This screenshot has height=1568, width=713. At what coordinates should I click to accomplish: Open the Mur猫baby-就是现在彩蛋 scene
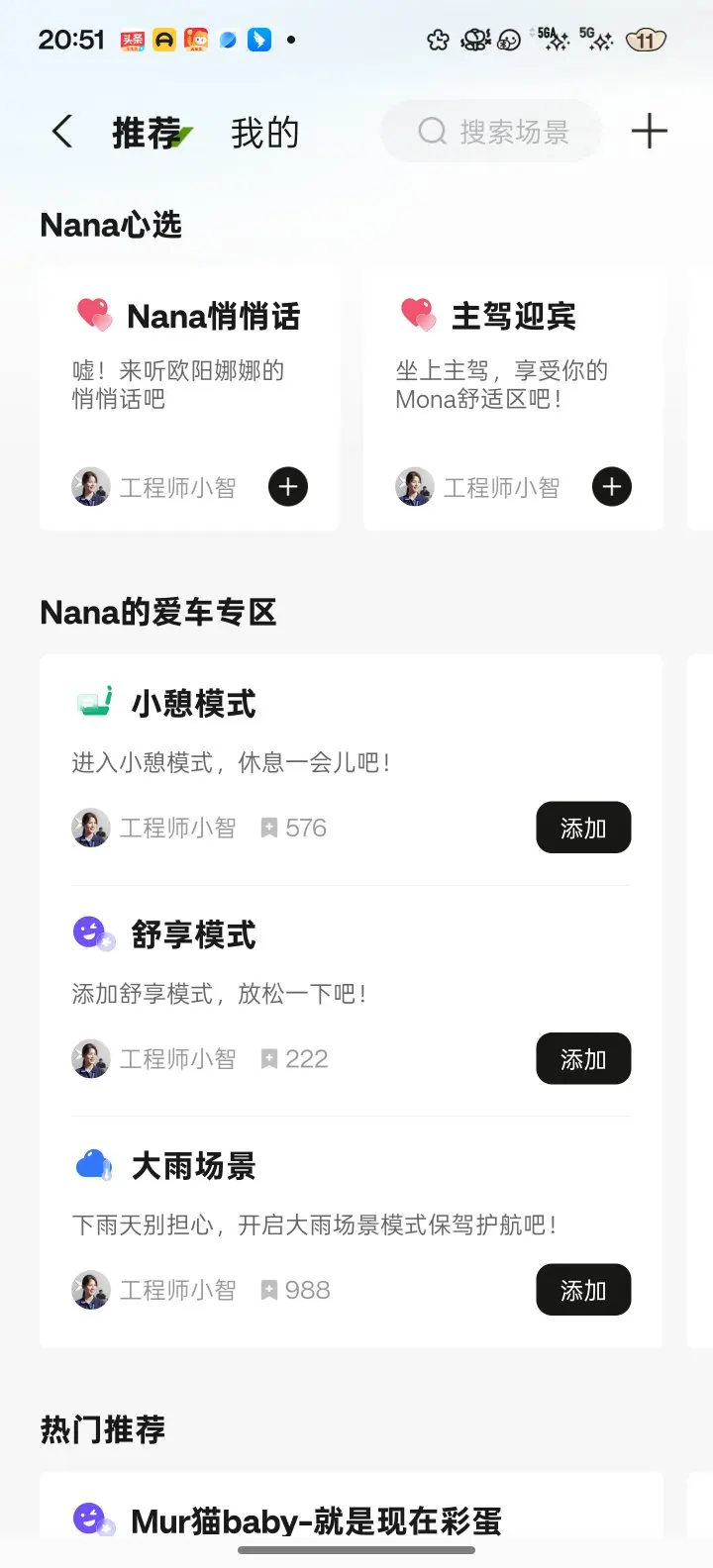click(315, 1520)
